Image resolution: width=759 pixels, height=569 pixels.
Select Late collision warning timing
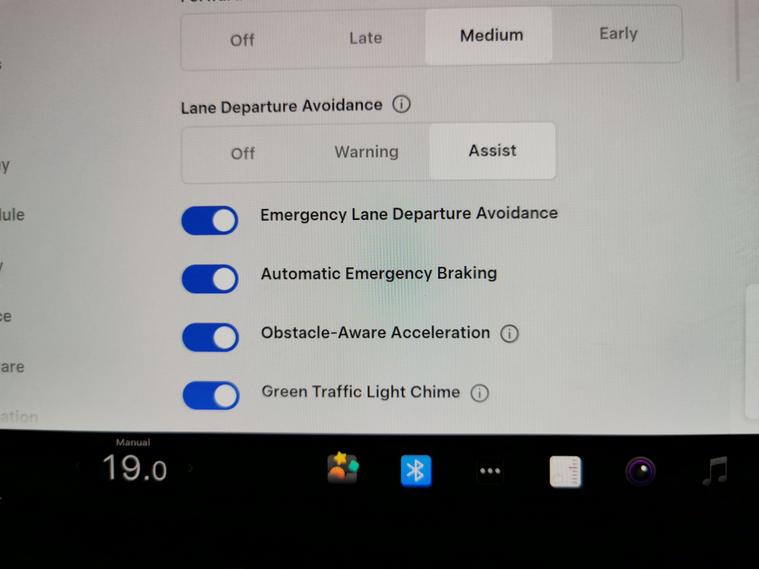(x=365, y=38)
